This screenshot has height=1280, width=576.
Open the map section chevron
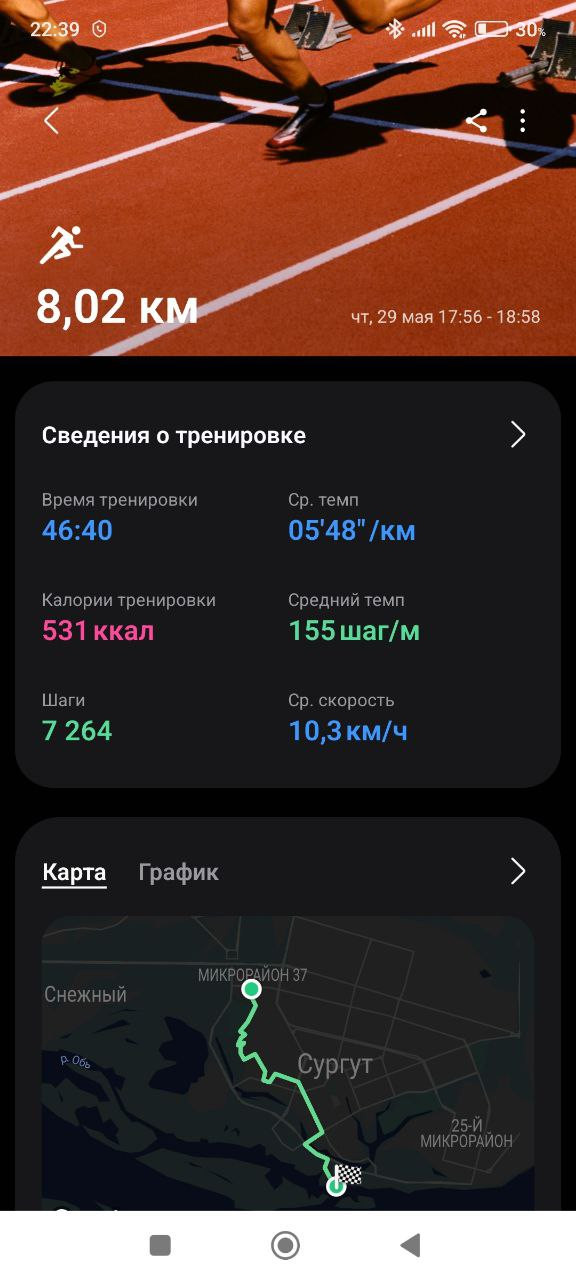click(518, 871)
